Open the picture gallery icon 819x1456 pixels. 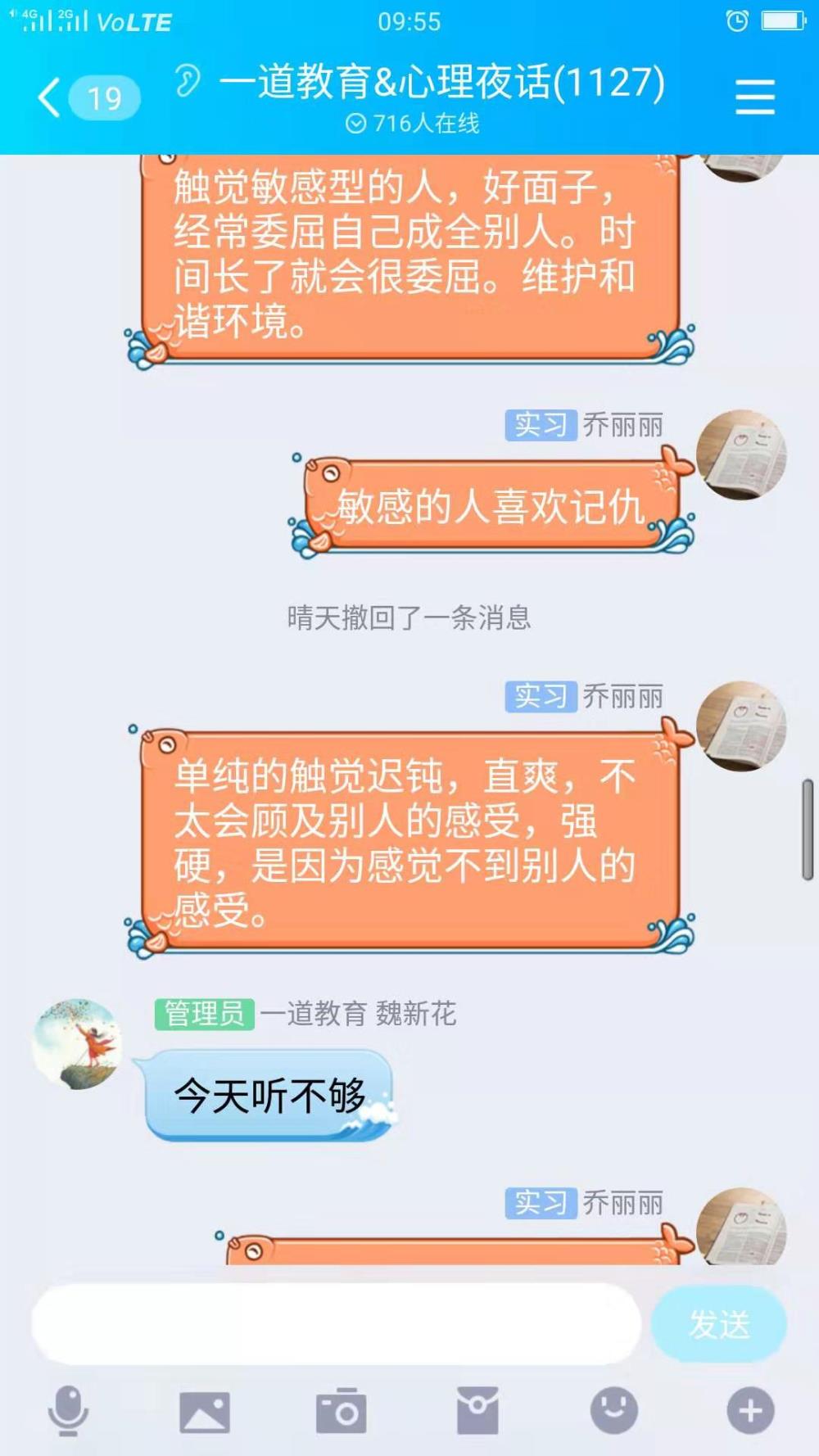[x=205, y=1412]
